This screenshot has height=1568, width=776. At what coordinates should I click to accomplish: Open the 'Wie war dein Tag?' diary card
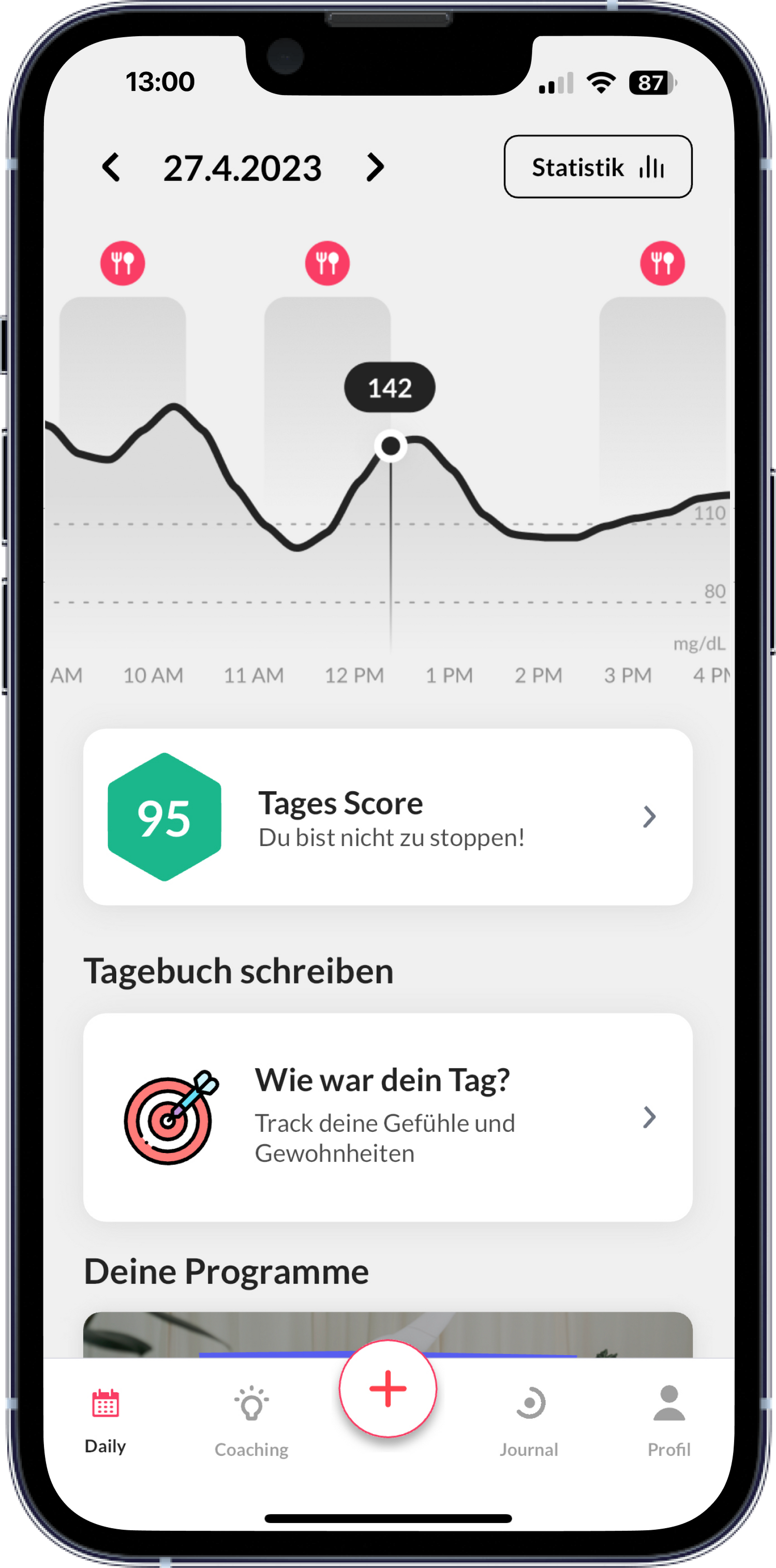[387, 1117]
